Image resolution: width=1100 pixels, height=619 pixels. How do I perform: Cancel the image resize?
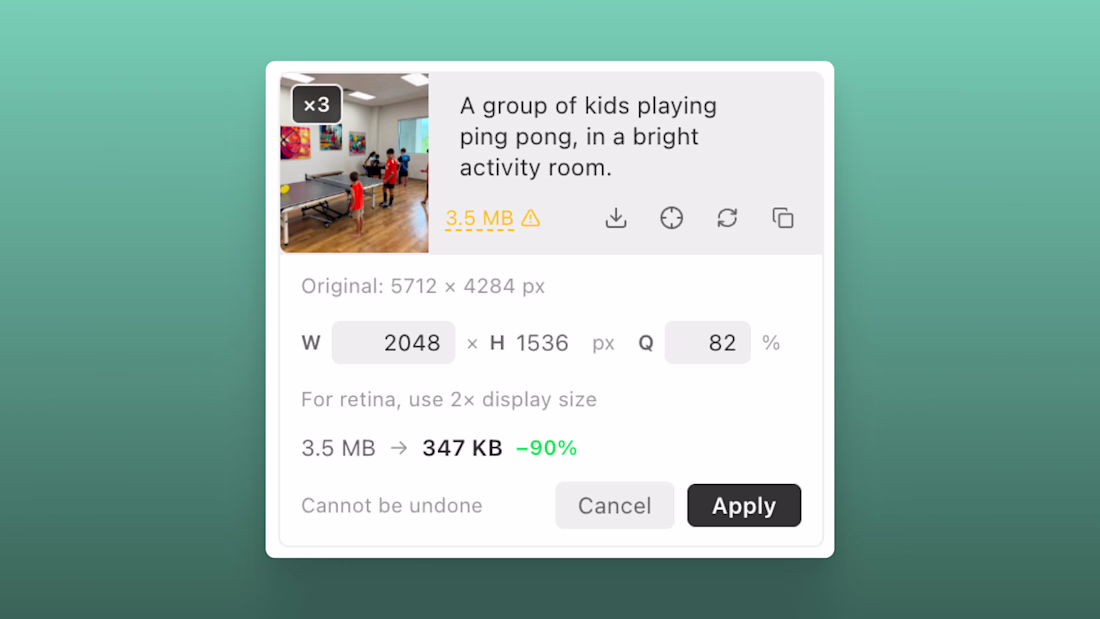(x=614, y=506)
